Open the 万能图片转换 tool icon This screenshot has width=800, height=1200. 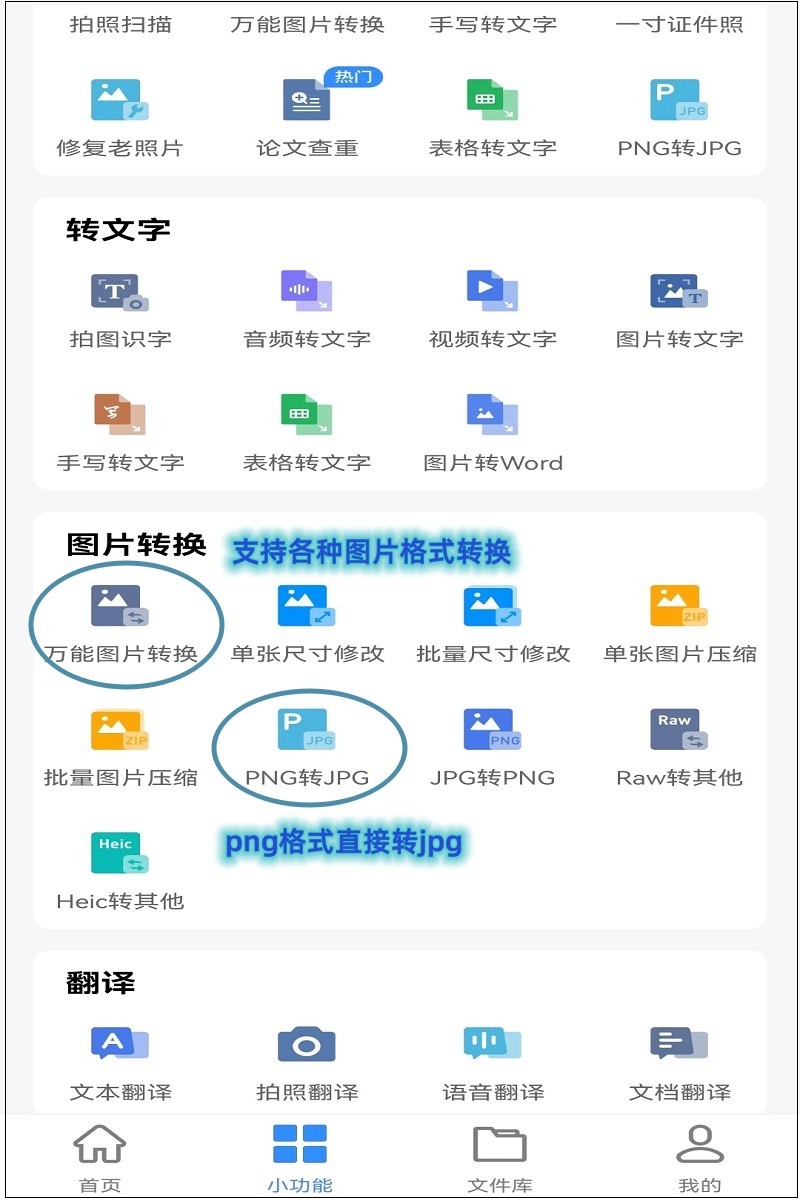(x=118, y=606)
